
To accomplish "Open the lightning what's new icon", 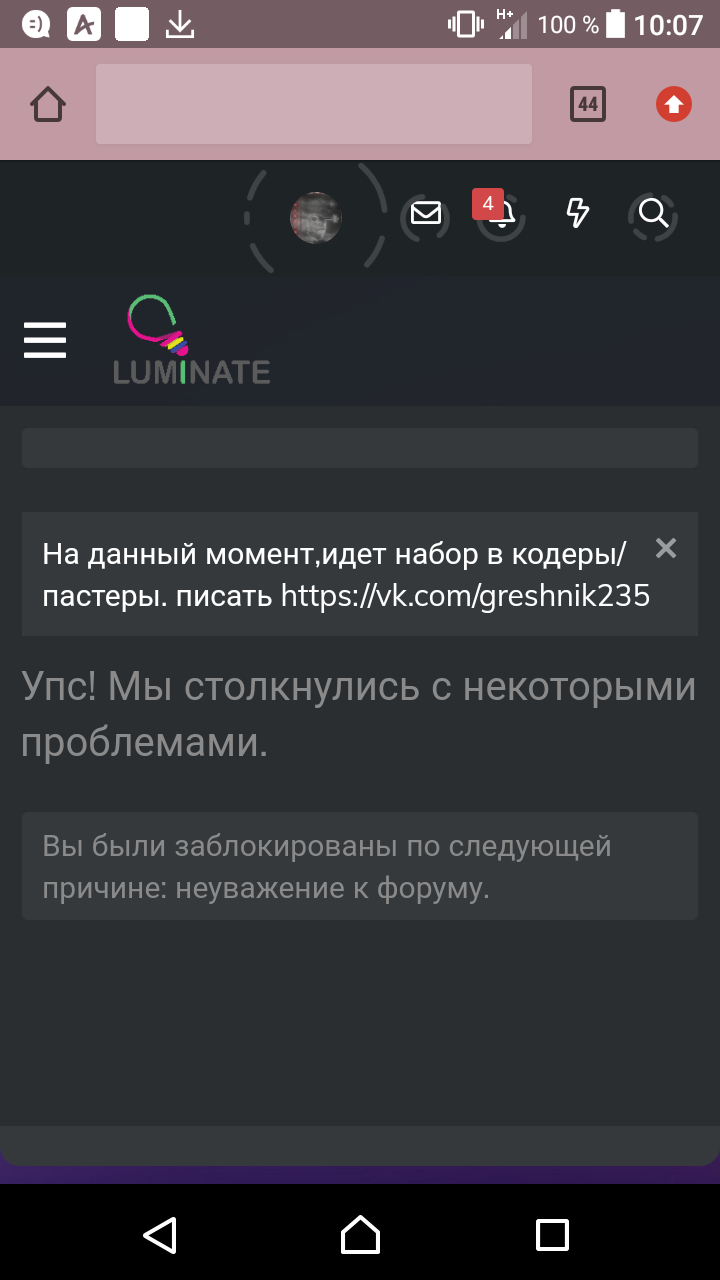I will (577, 213).
